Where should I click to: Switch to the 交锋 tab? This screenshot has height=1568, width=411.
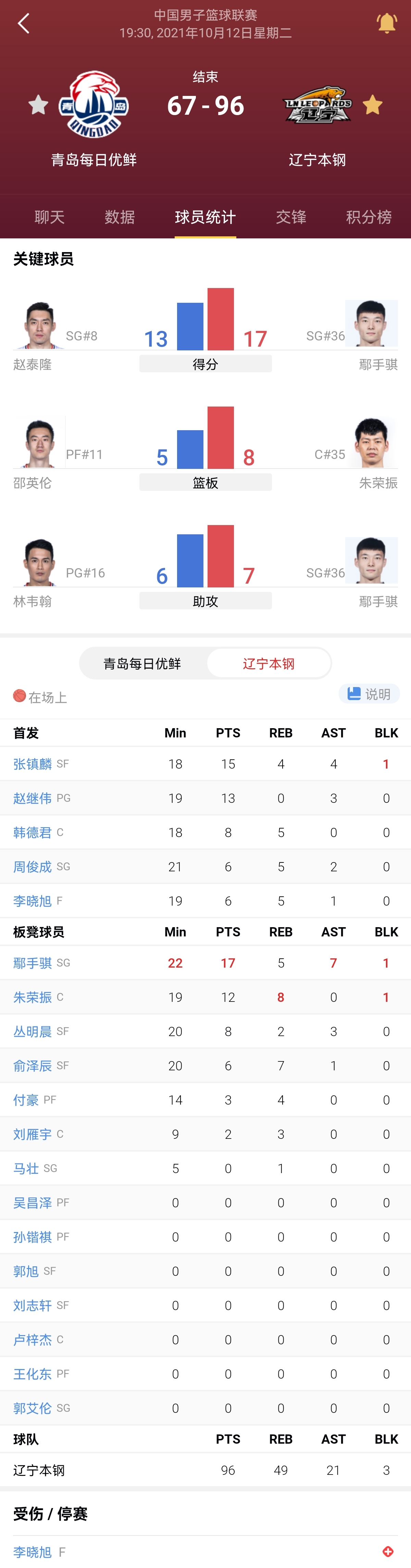(290, 217)
